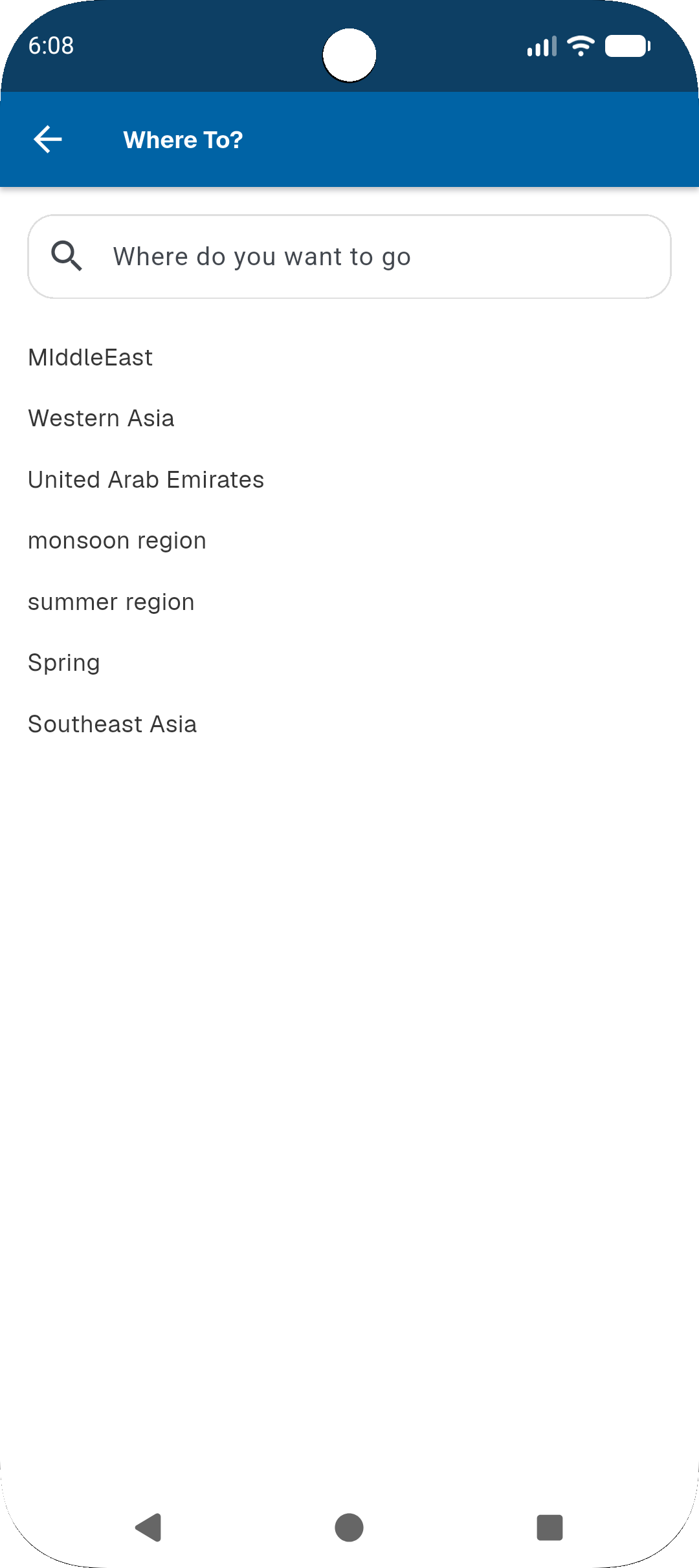
Task: Open United Arab Emirates option
Action: click(146, 480)
